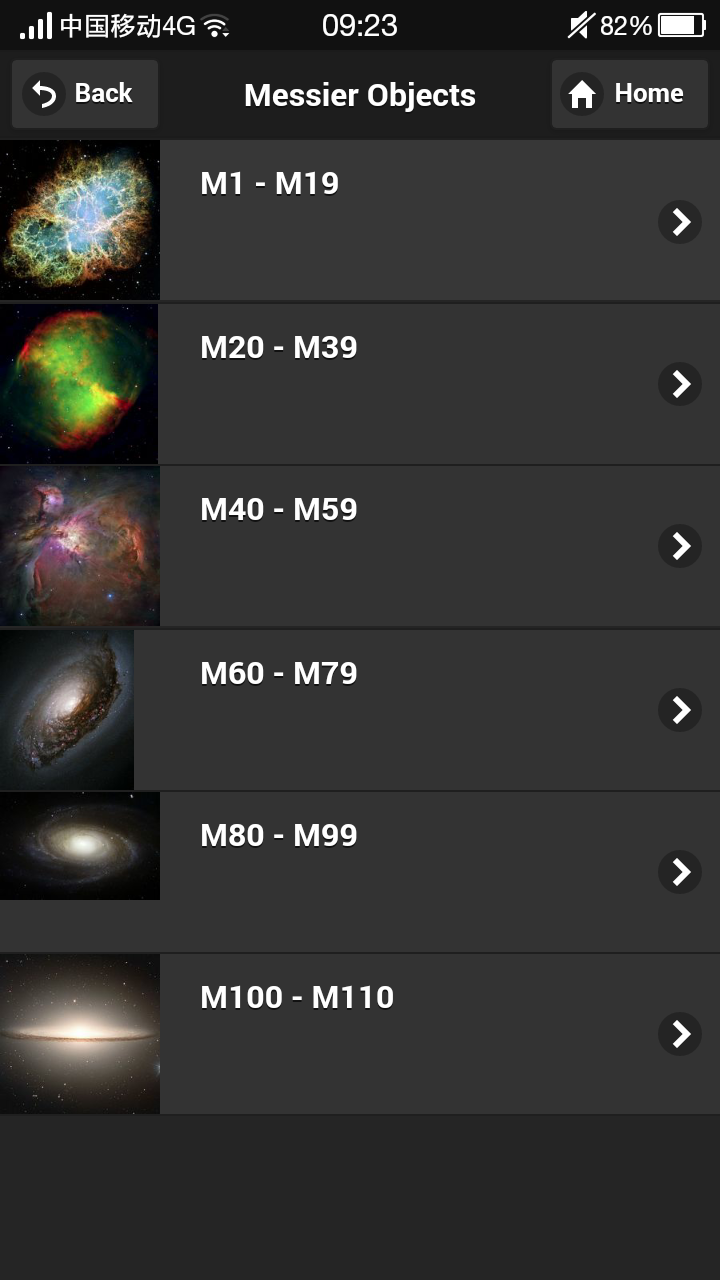The width and height of the screenshot is (720, 1280).
Task: Open the M80 - M99 group
Action: [x=360, y=872]
